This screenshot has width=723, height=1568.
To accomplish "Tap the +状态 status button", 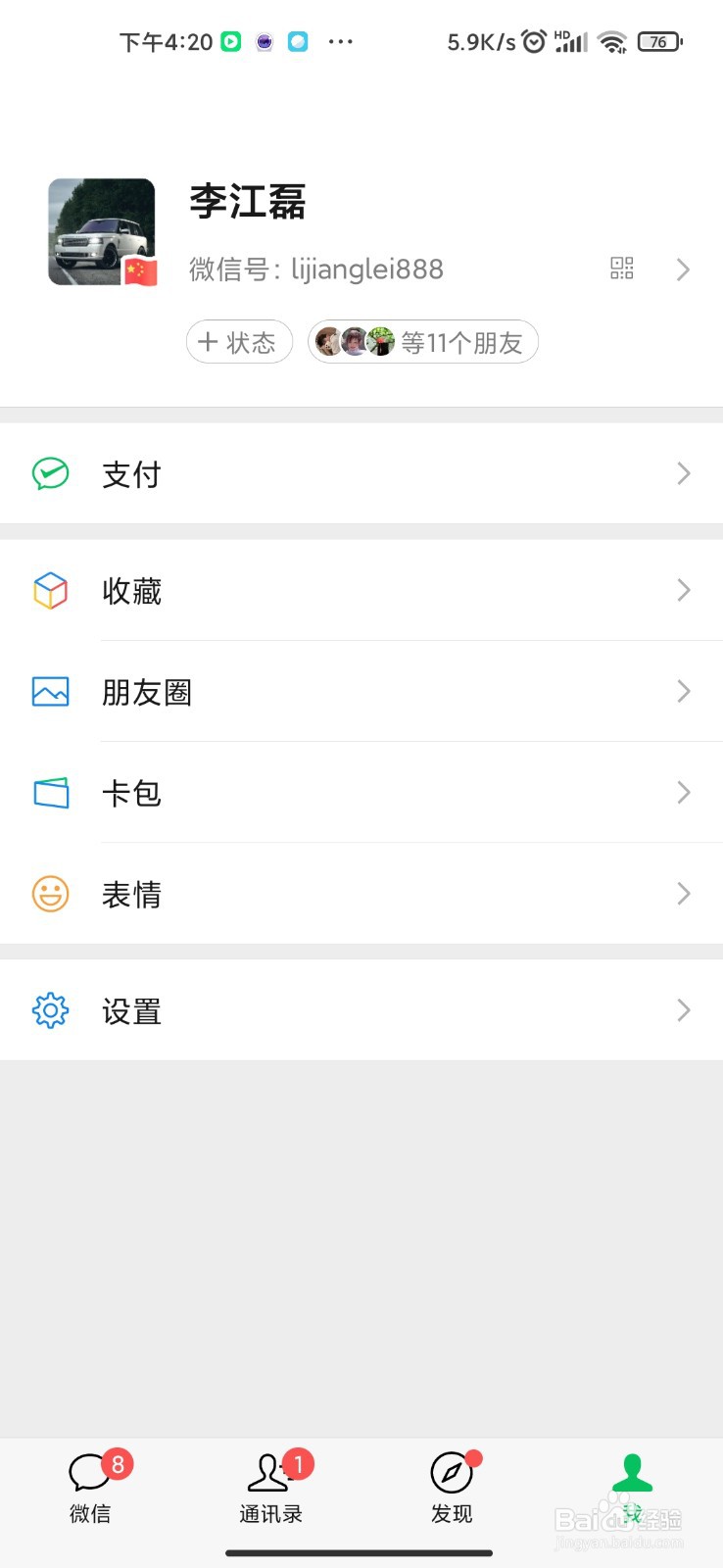I will 239,341.
